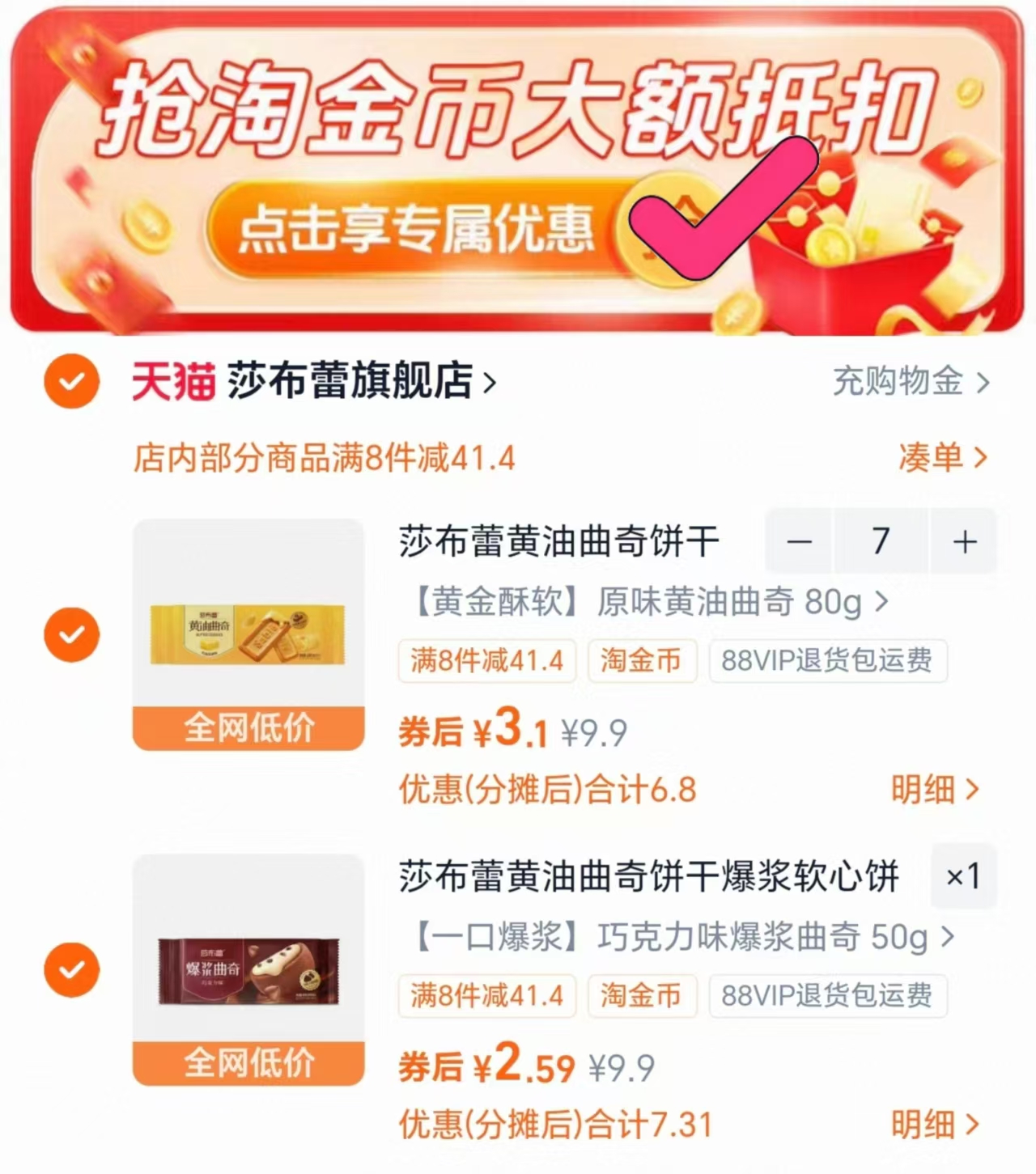This screenshot has width=1036, height=1174.
Task: Decrease butter cookie quantity with minus button
Action: pyautogui.click(x=800, y=541)
